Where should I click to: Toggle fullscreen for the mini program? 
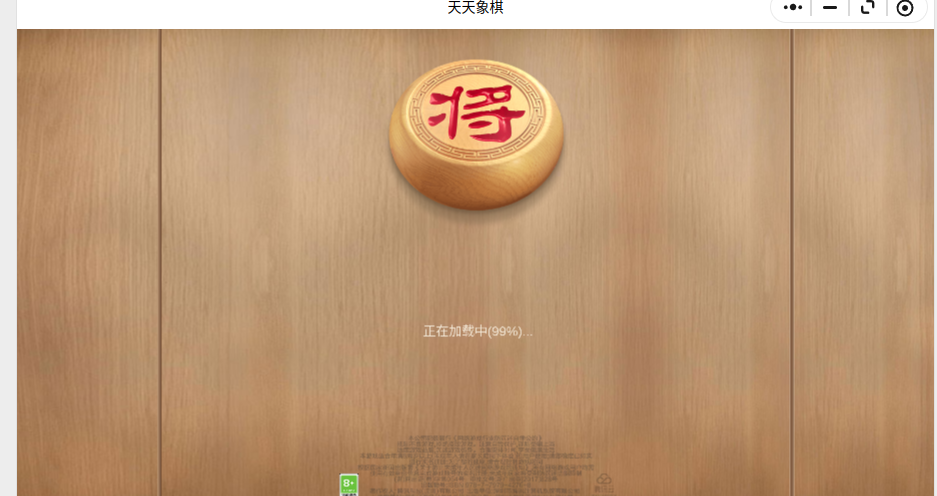[867, 7]
